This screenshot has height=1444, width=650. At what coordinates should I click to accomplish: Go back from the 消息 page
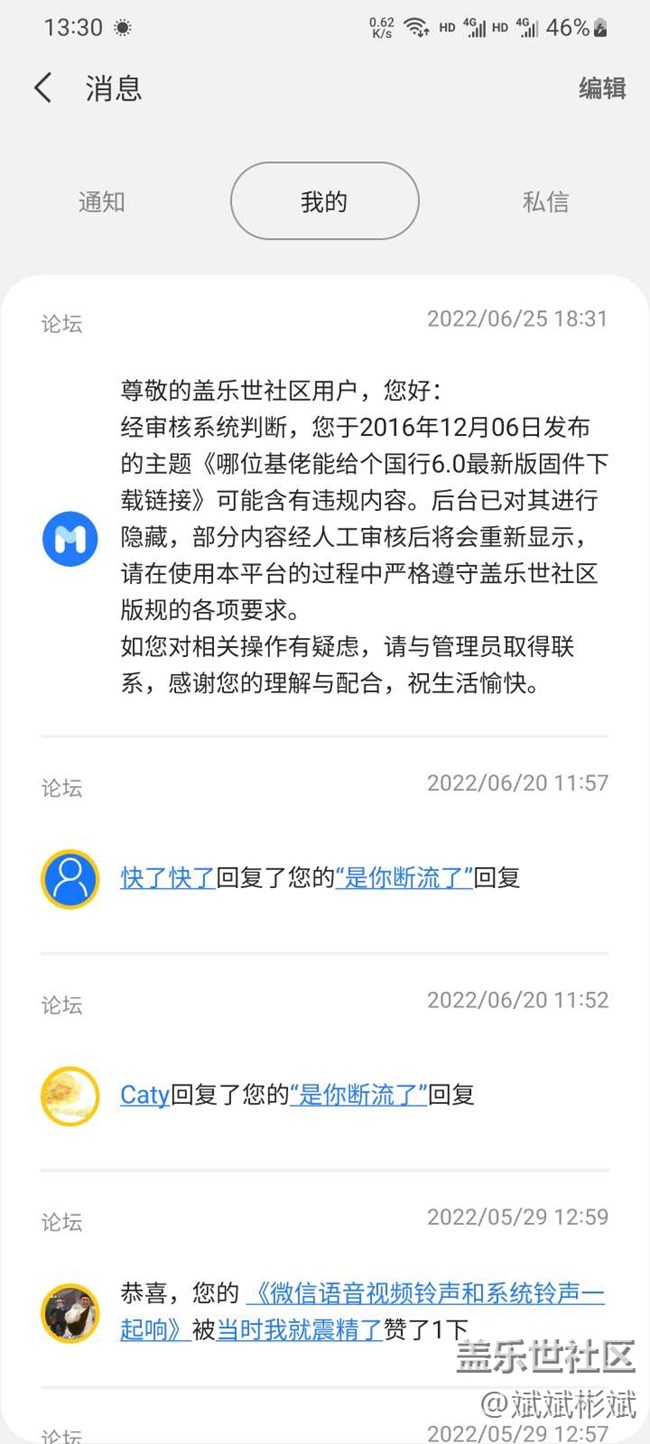(43, 88)
